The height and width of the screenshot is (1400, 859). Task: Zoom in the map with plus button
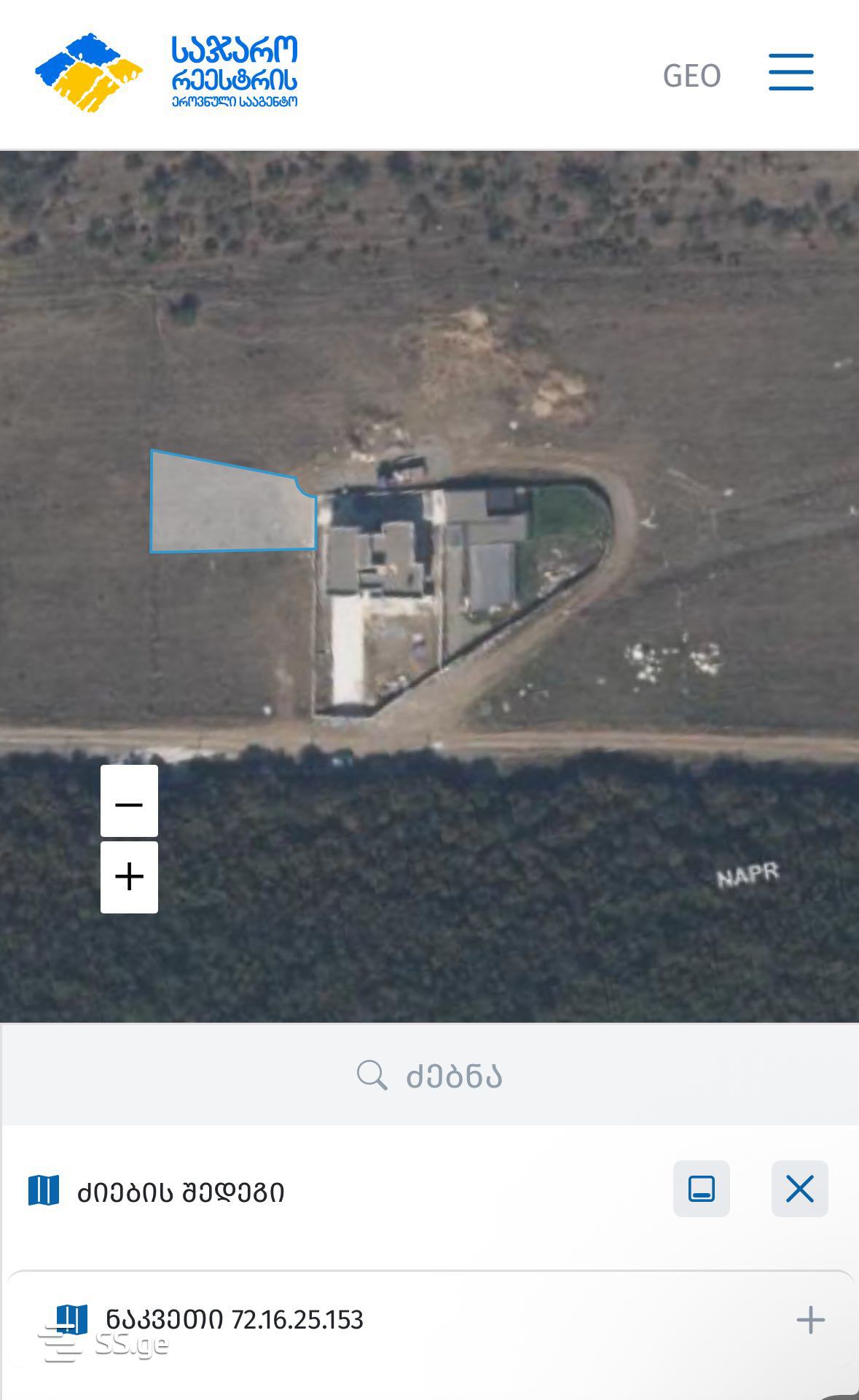pos(129,877)
